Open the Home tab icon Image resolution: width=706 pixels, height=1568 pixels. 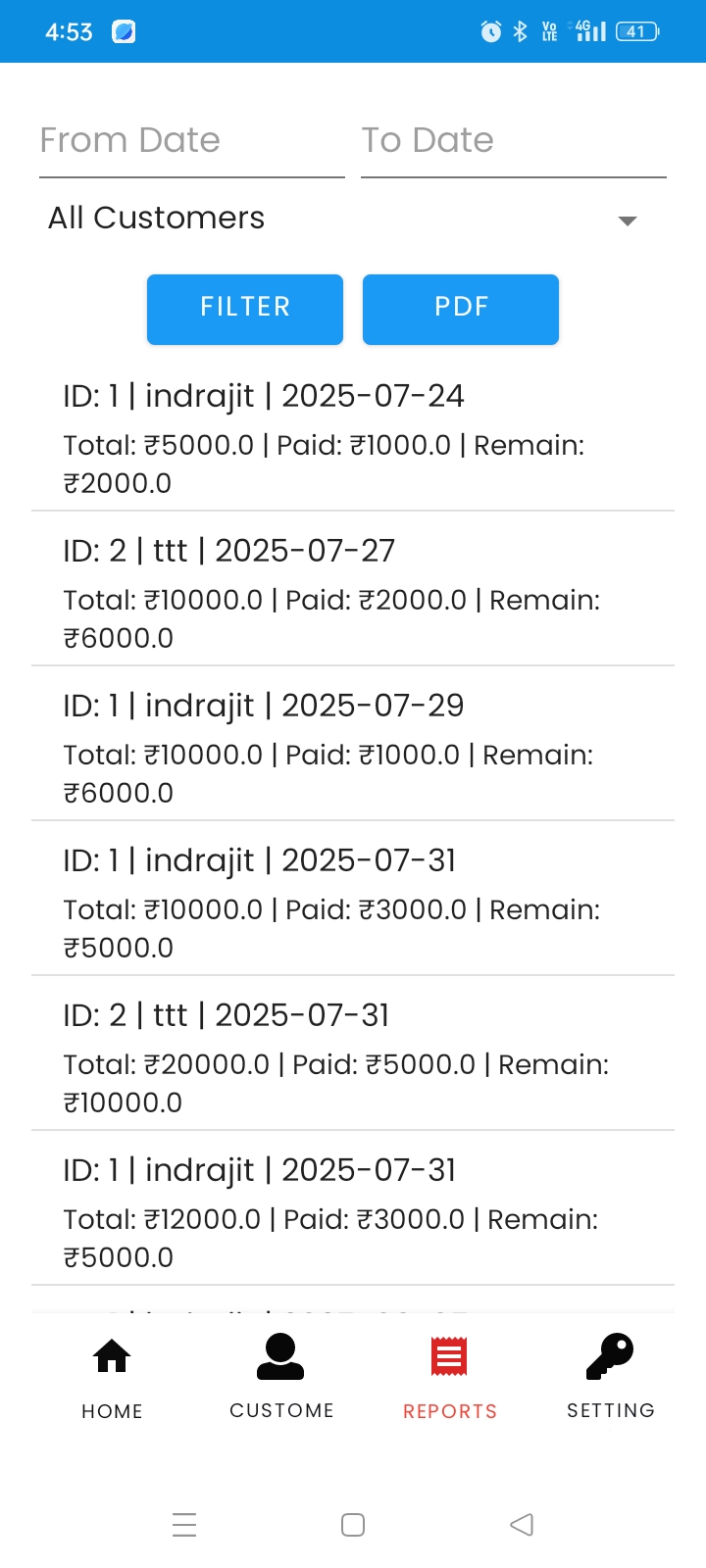[x=111, y=1356]
